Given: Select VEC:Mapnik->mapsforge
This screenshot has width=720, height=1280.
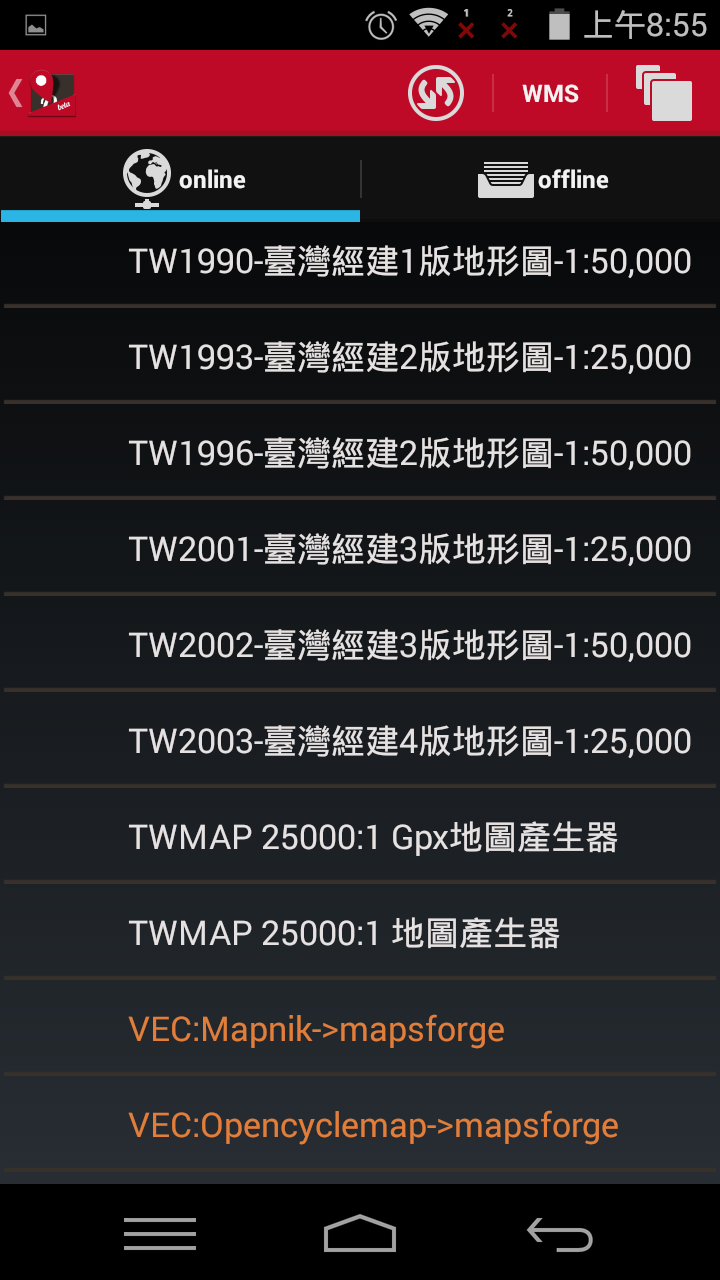Looking at the screenshot, I should coord(360,1029).
